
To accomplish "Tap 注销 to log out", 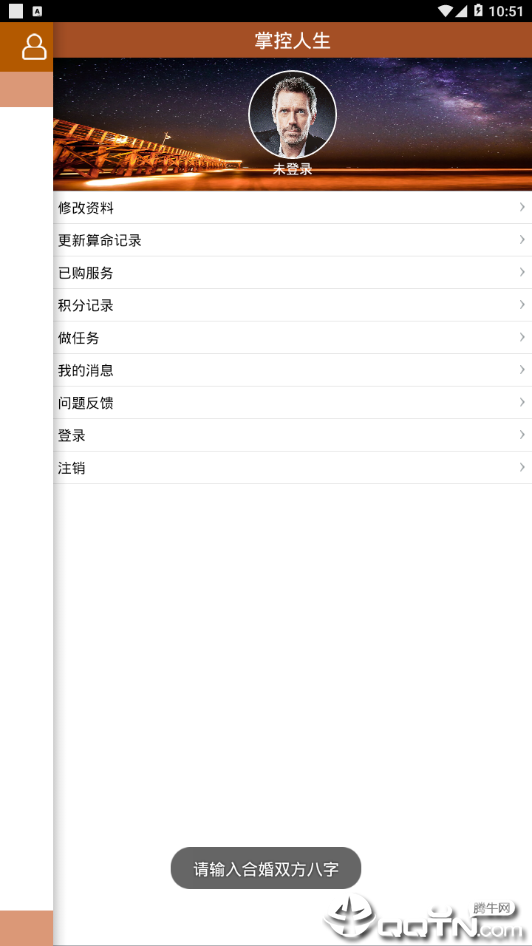I will pyautogui.click(x=293, y=468).
